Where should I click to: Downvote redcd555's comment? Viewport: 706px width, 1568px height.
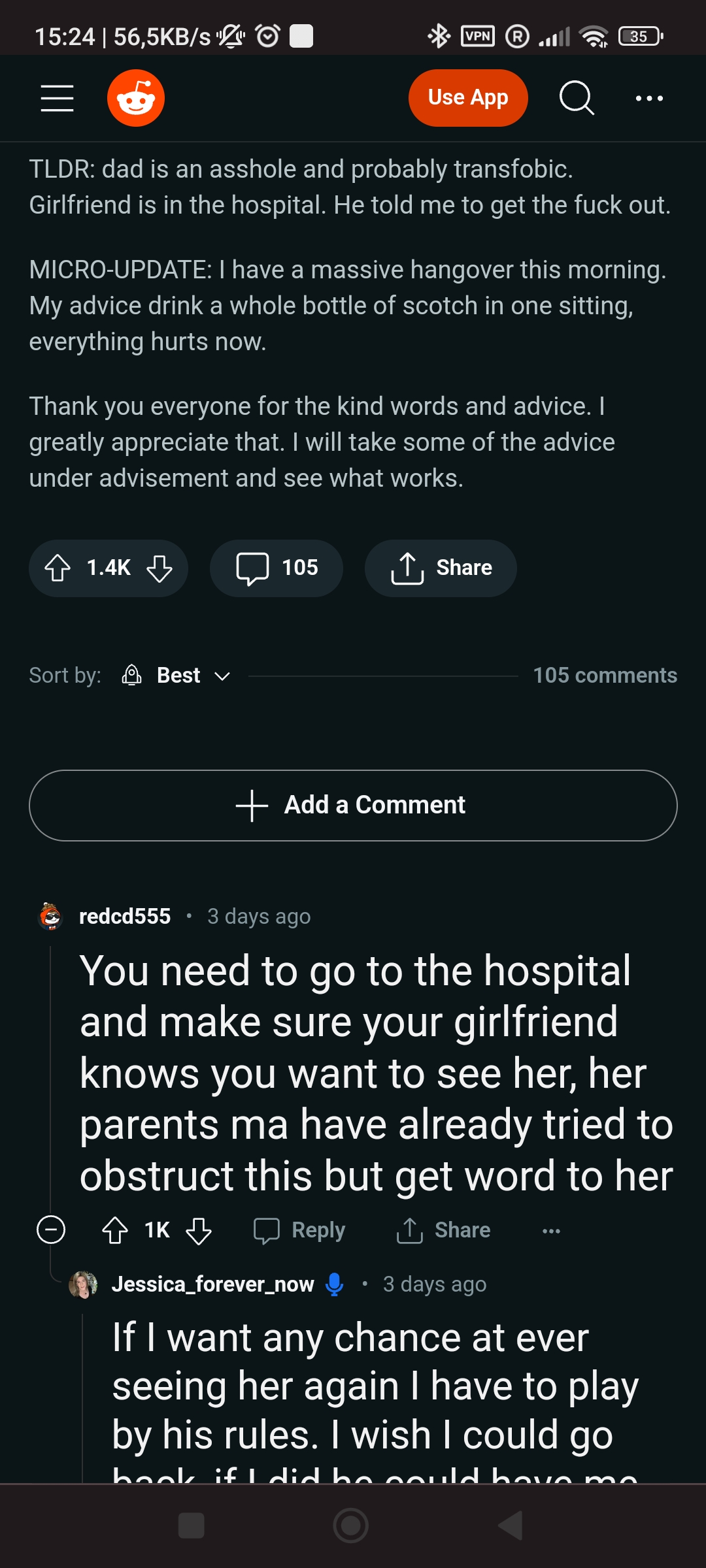[199, 1230]
